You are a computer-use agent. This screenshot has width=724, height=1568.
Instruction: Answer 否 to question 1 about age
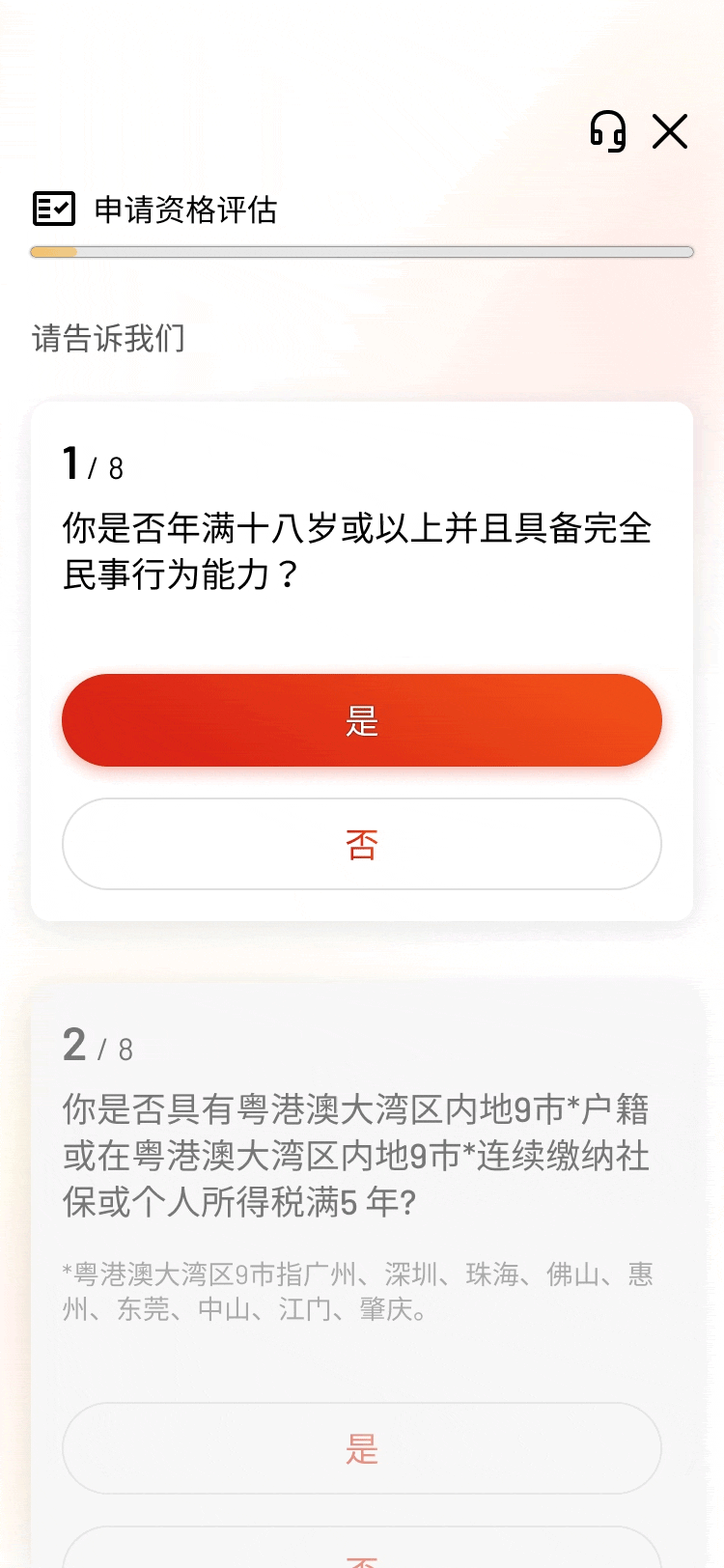[x=362, y=844]
